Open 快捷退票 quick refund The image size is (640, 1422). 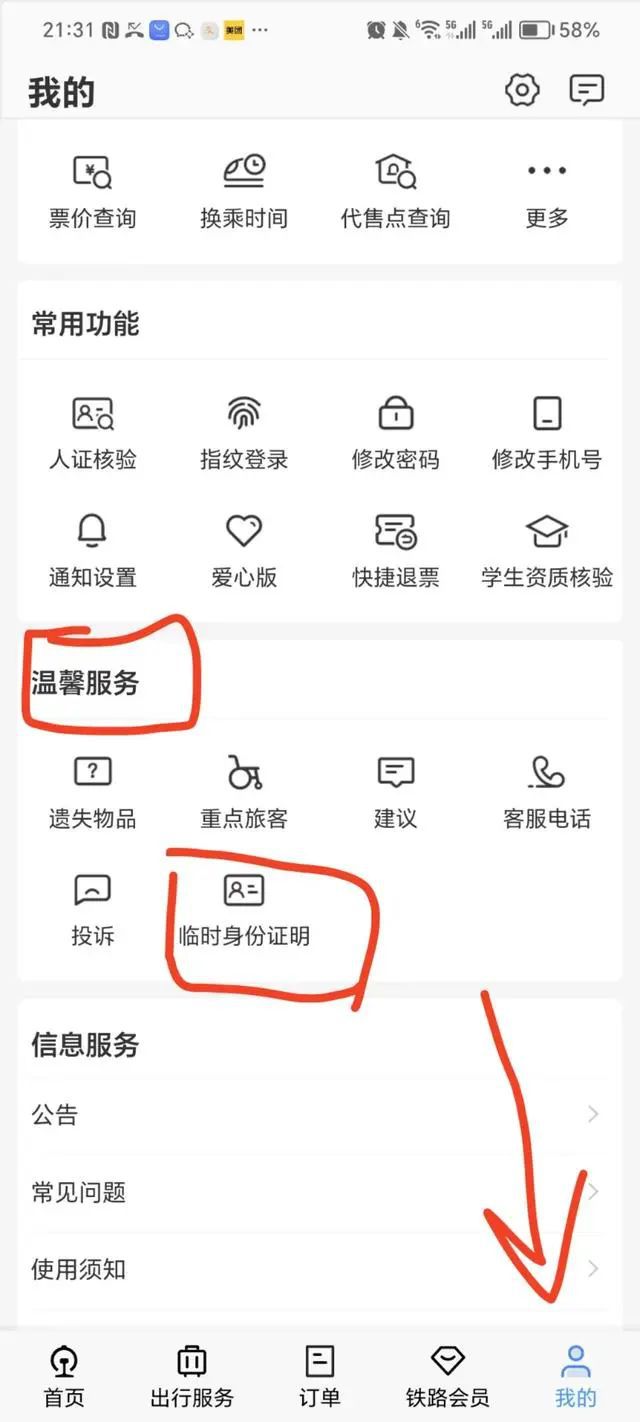[x=396, y=551]
